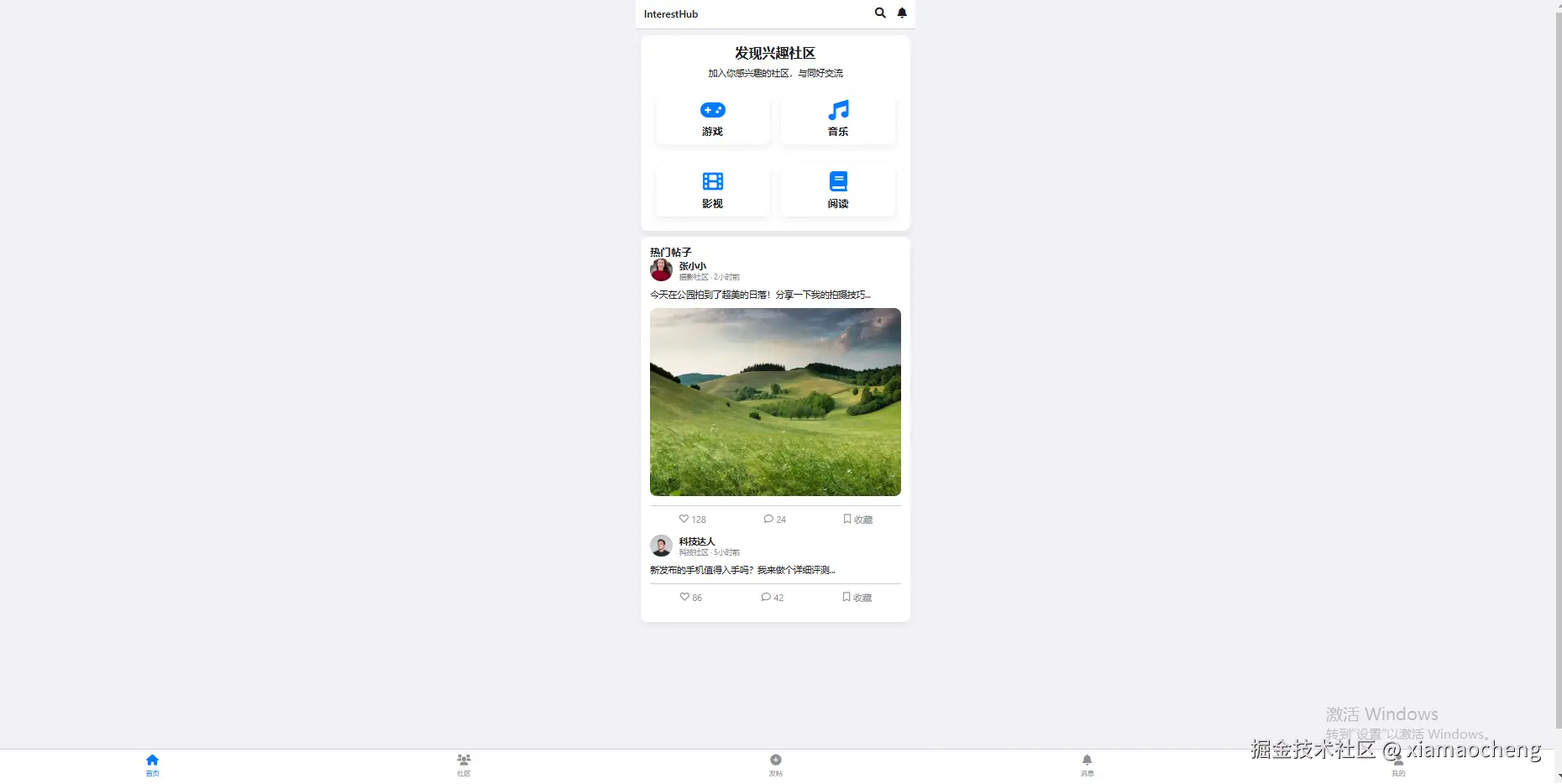Switch to the 消息 tab
This screenshot has height=784, width=1562.
point(1087,765)
